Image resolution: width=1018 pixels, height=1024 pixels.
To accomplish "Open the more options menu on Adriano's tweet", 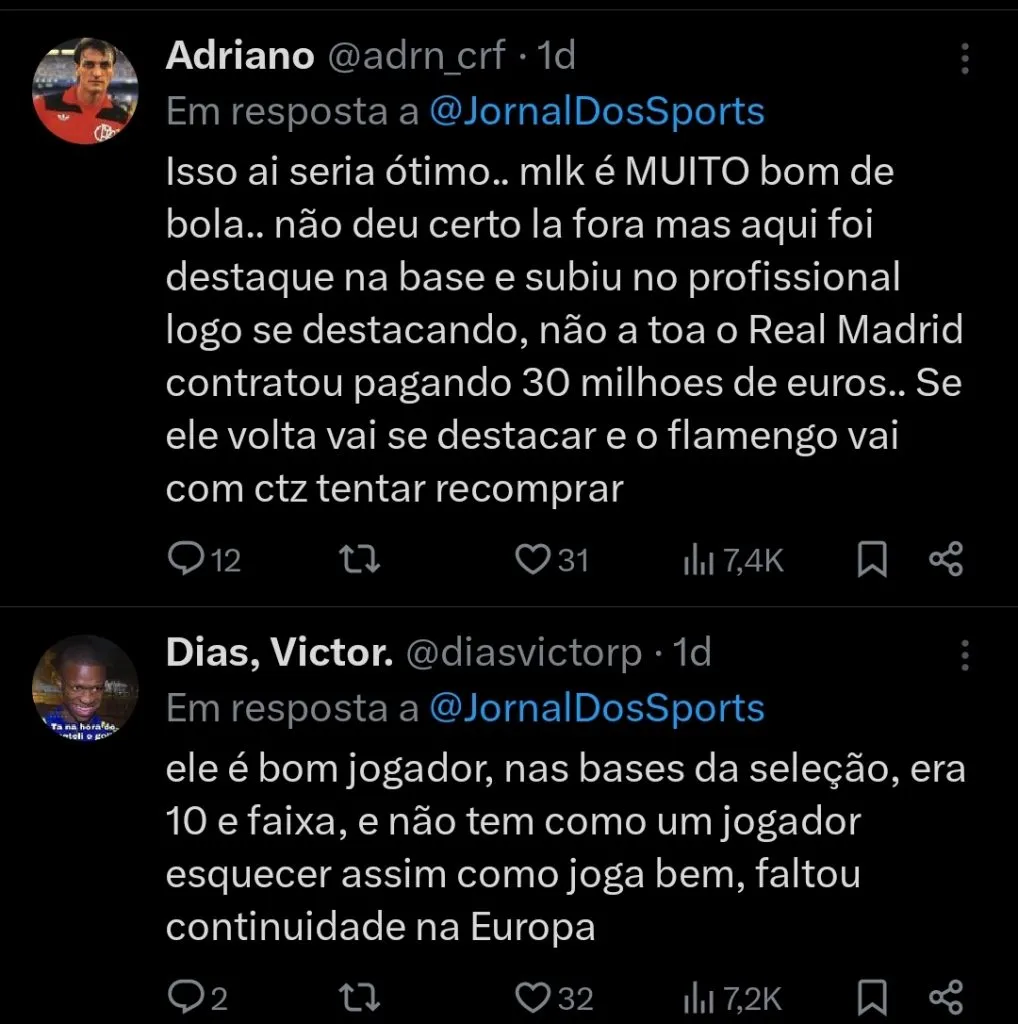I will [964, 57].
